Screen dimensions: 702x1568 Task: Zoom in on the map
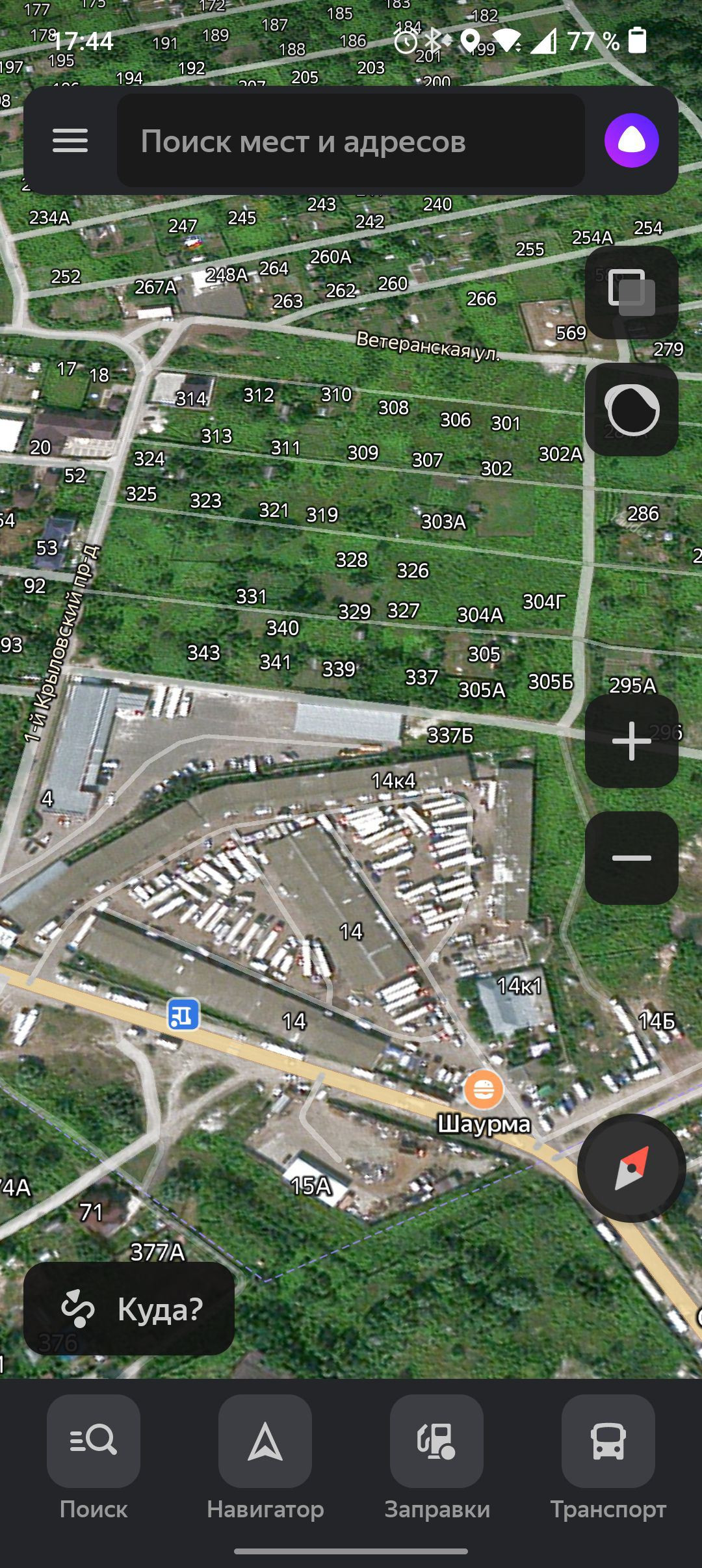click(x=632, y=741)
